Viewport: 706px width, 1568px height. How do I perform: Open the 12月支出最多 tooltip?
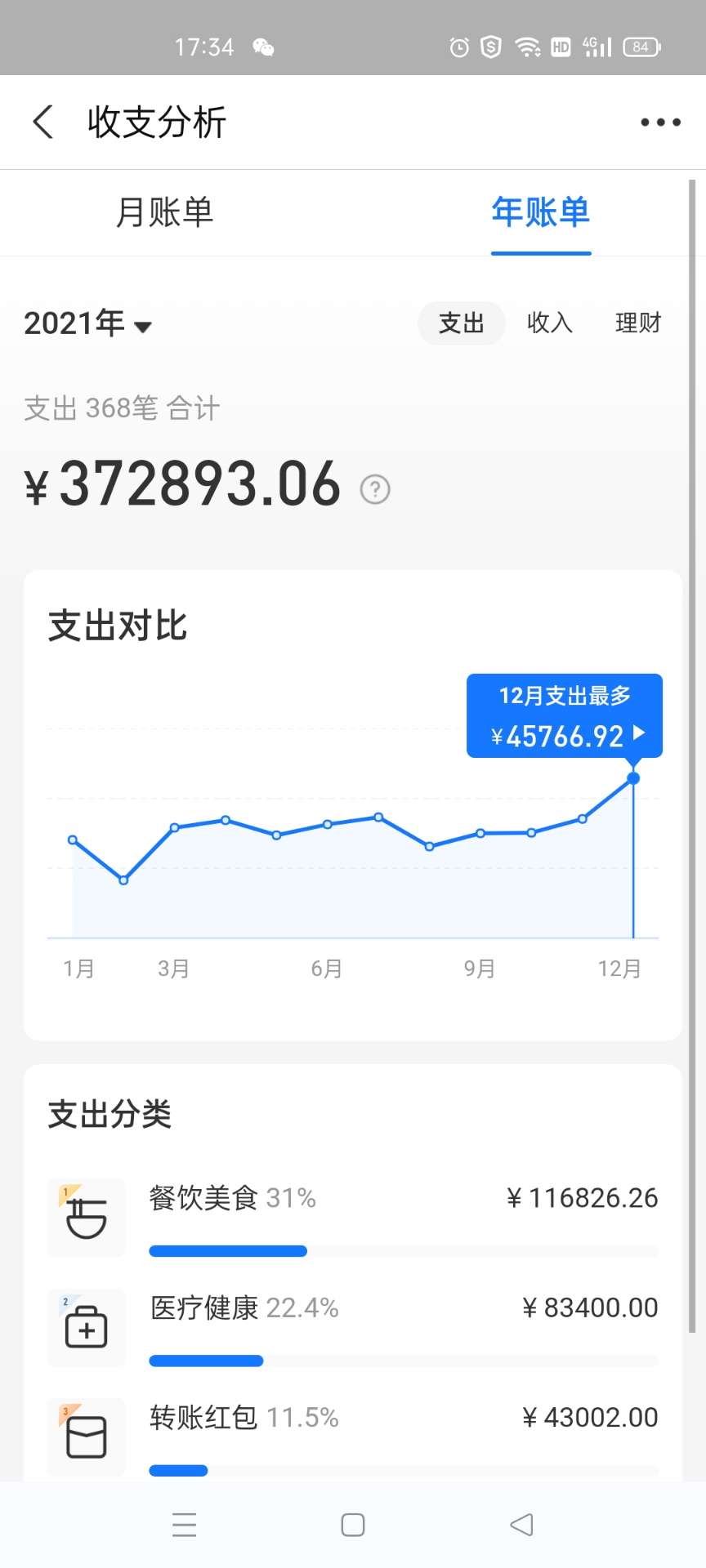point(564,716)
